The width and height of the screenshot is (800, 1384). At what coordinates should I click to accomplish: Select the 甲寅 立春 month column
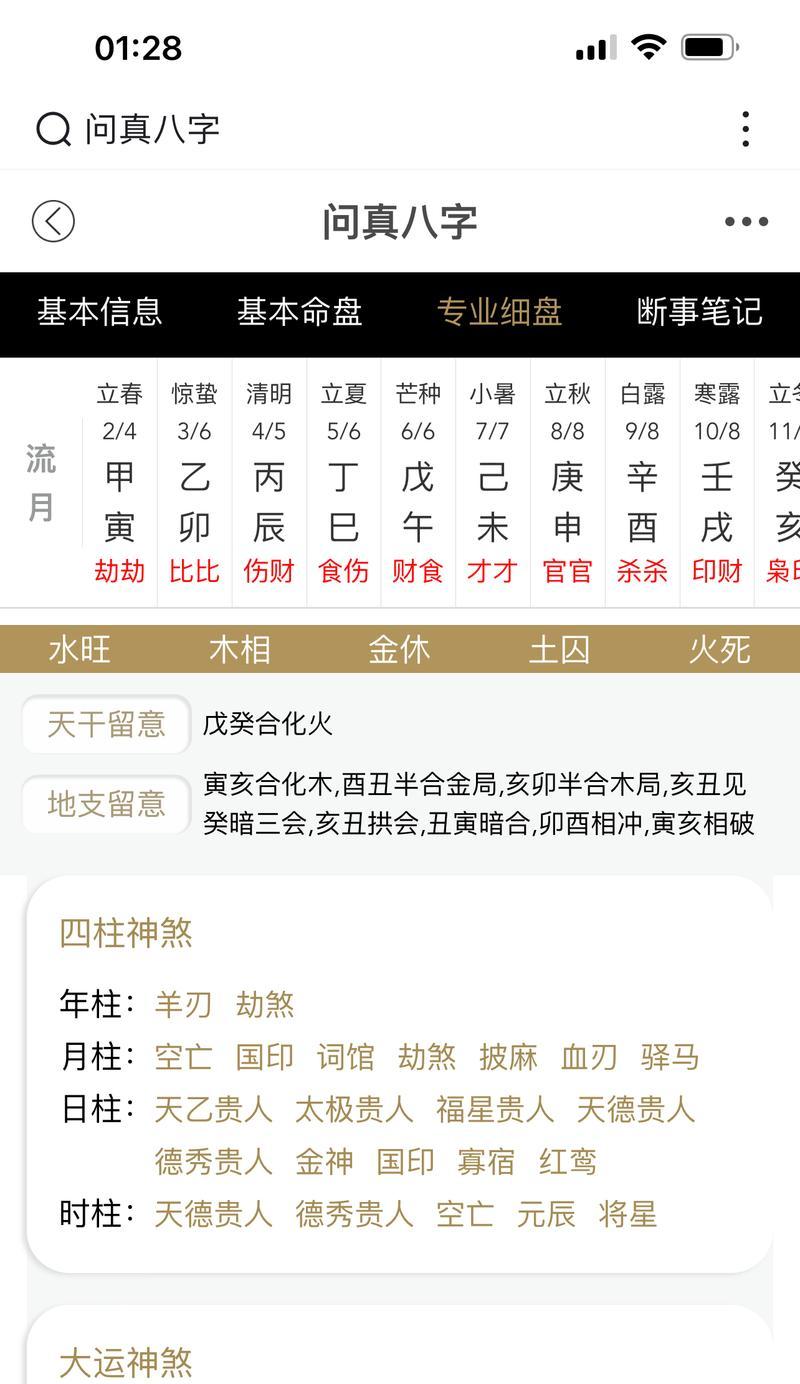click(119, 482)
